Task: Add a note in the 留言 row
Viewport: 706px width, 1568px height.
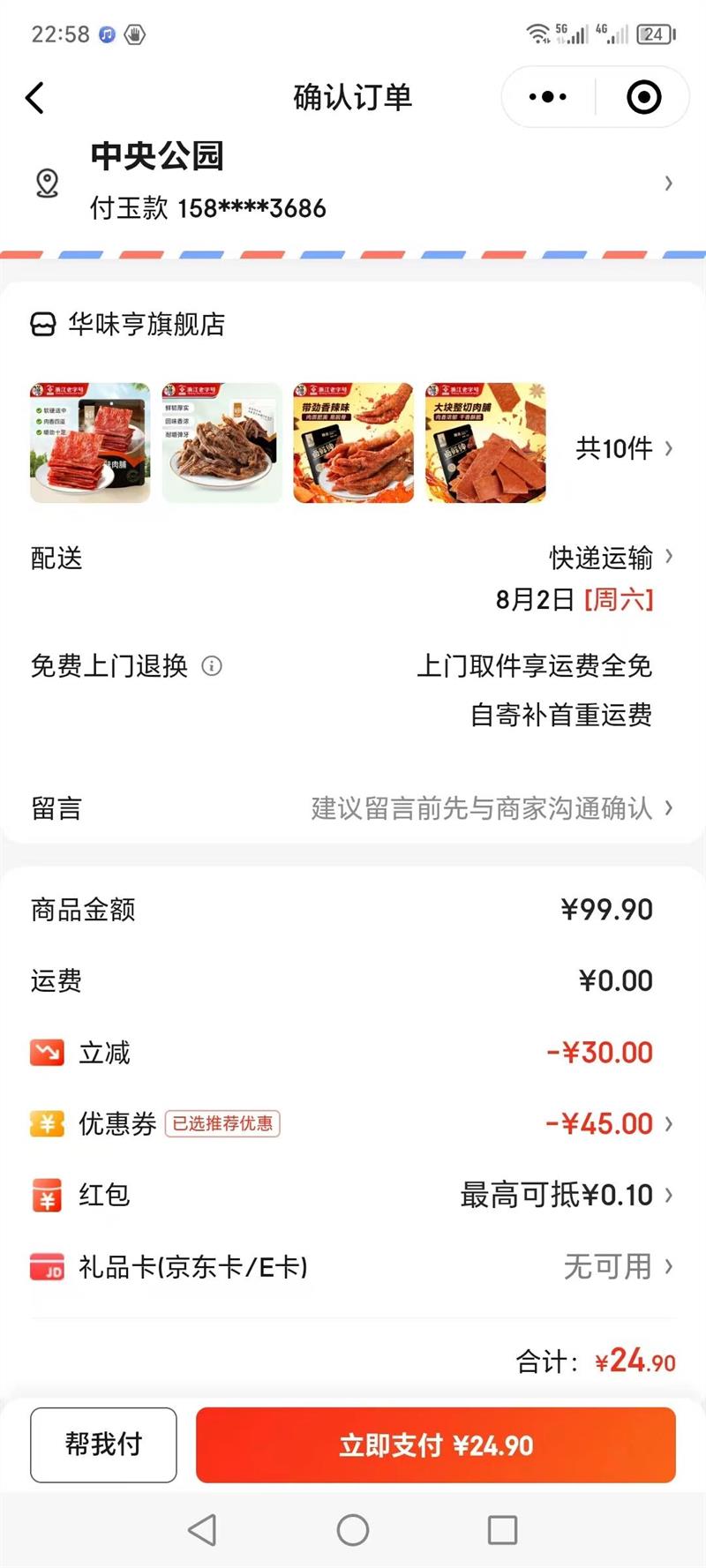Action: 481,808
